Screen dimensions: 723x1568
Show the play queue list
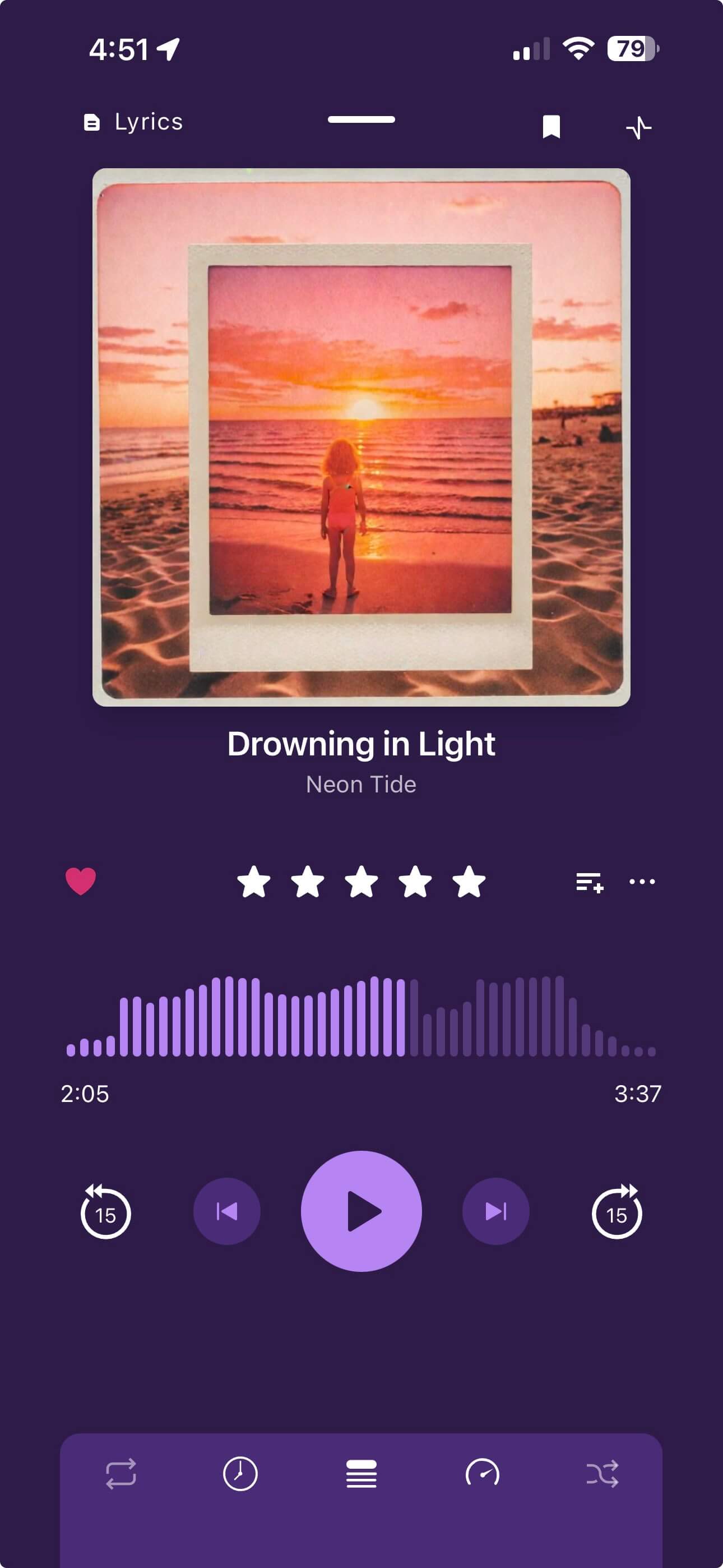(x=361, y=1474)
